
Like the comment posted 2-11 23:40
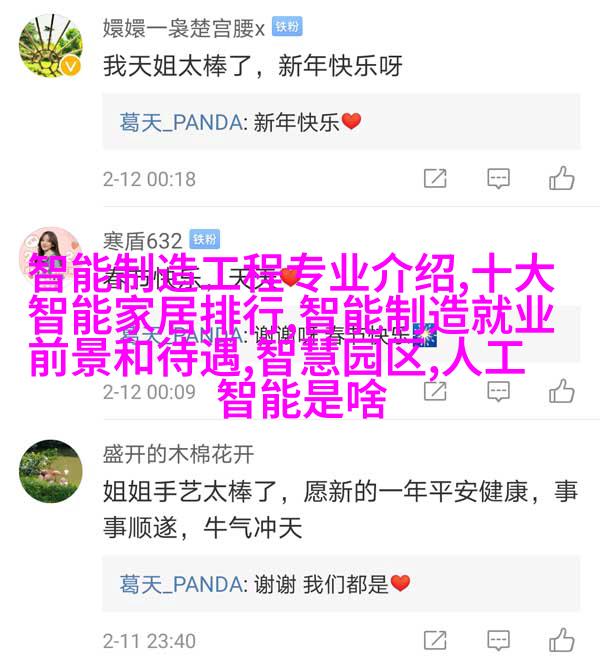point(561,640)
